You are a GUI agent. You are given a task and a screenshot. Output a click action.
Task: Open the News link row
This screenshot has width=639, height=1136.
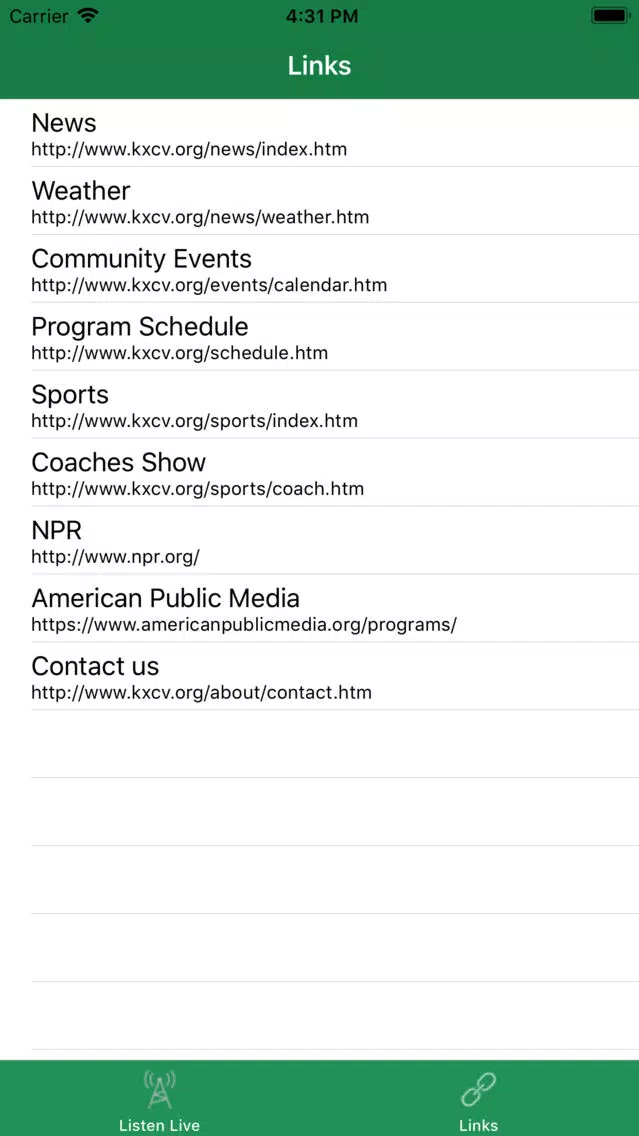[320, 133]
